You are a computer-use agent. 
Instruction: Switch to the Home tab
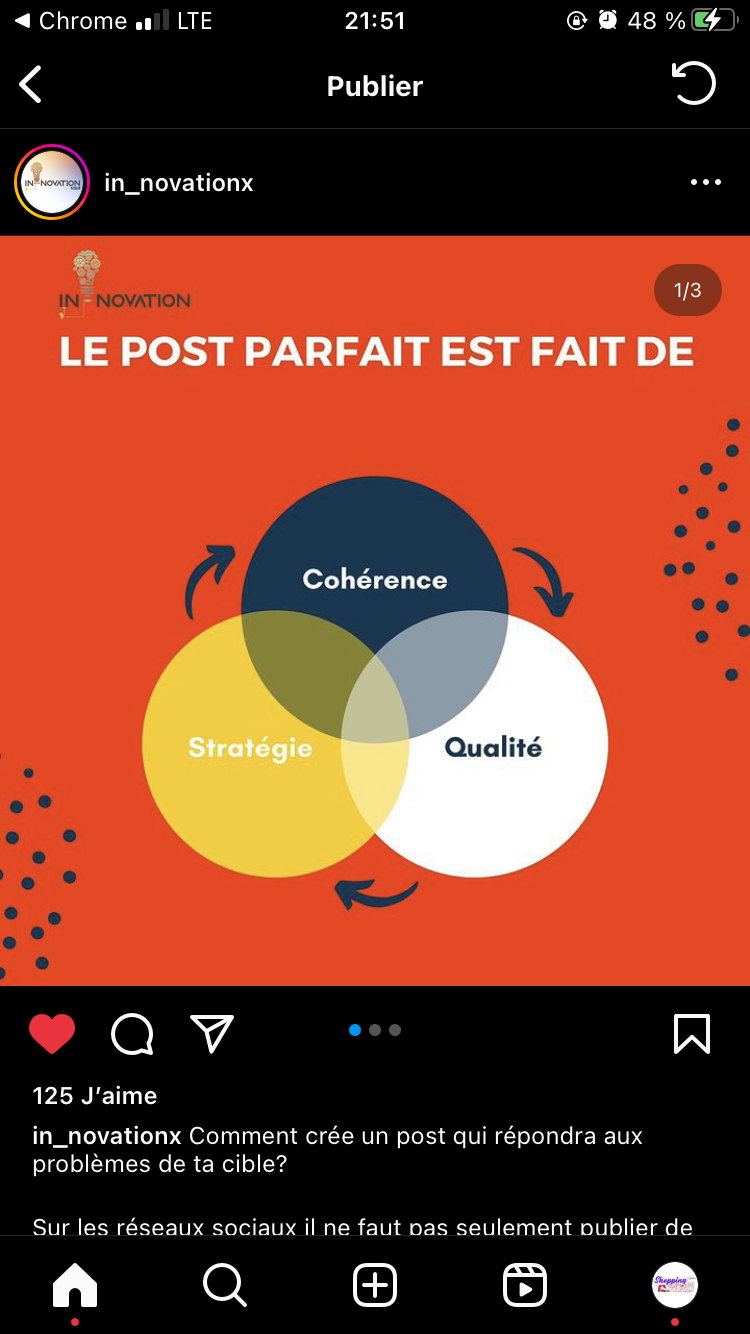point(75,1285)
